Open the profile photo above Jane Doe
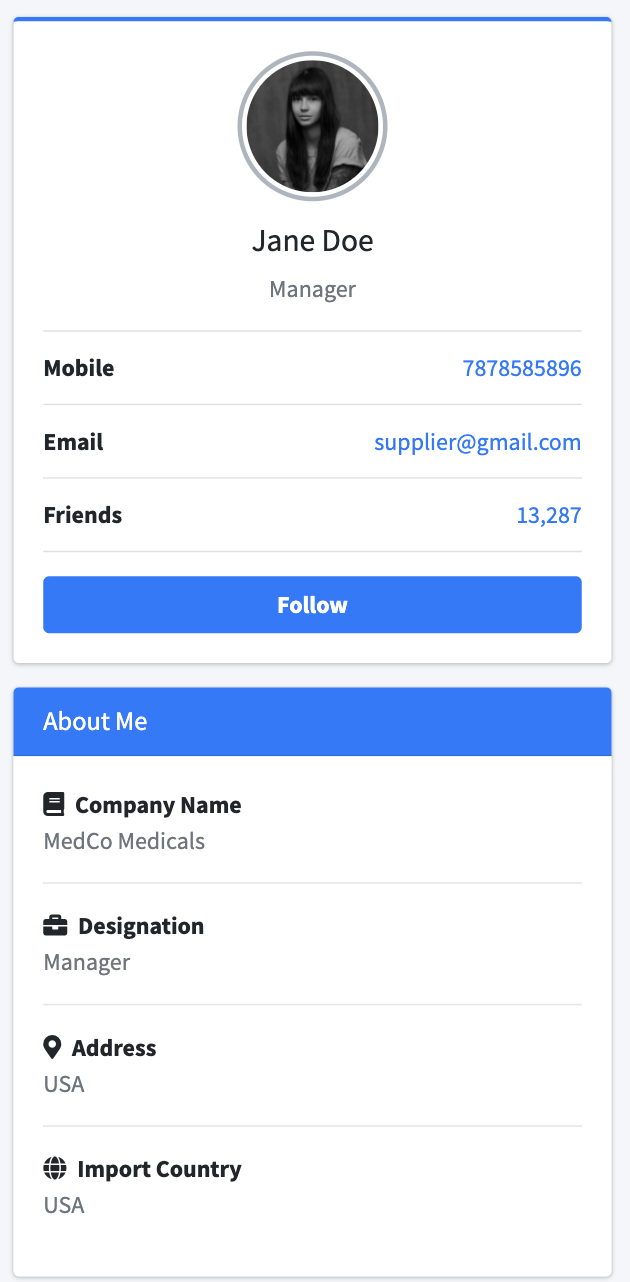This screenshot has height=1282, width=630. [x=312, y=126]
